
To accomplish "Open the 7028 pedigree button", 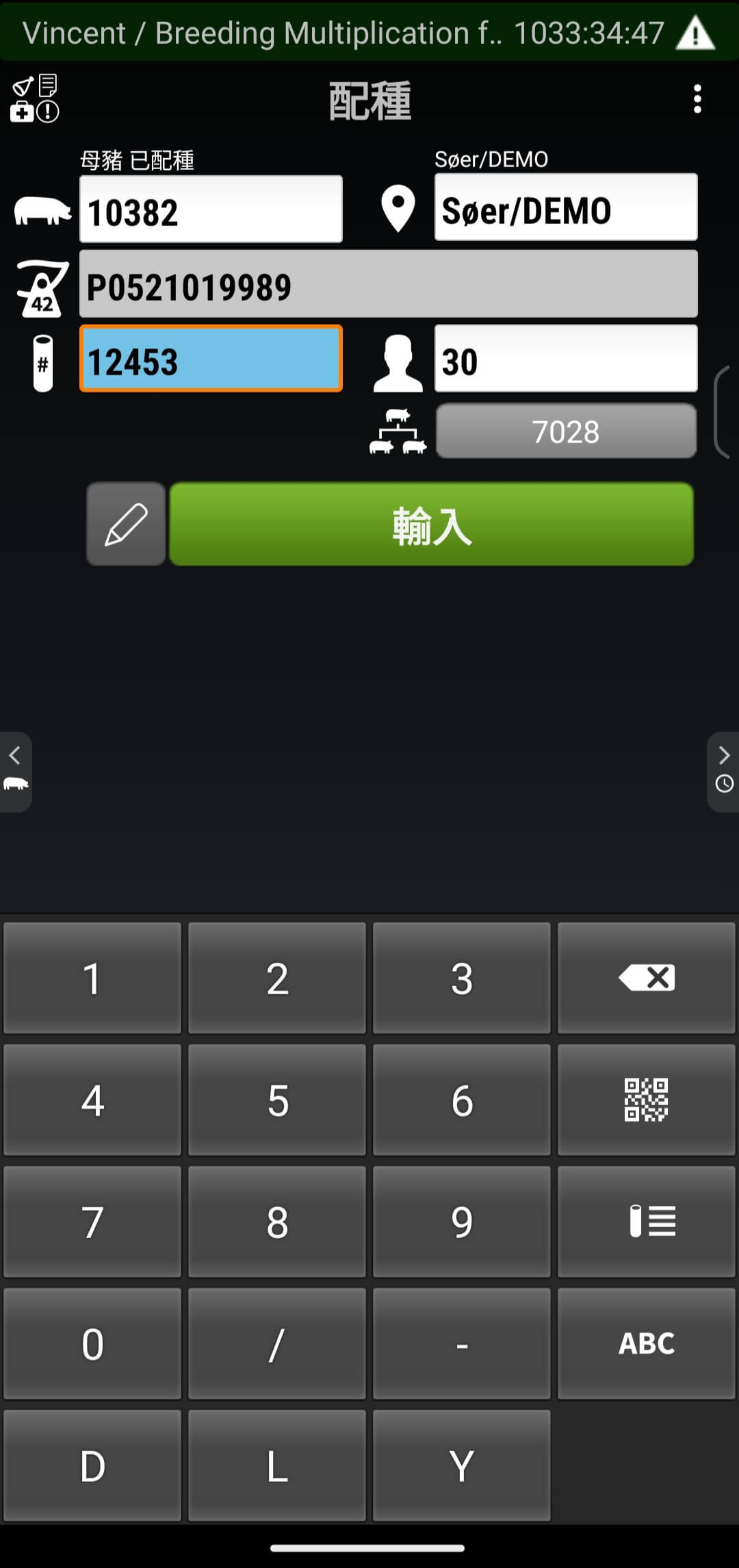I will [x=565, y=431].
